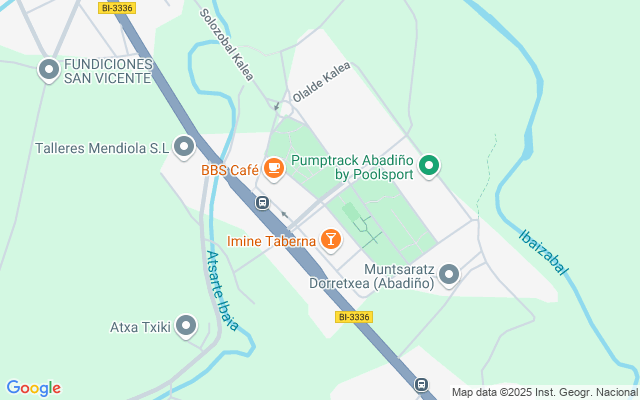Tap the BBS Café marker
The width and height of the screenshot is (640, 400).
[x=274, y=171]
